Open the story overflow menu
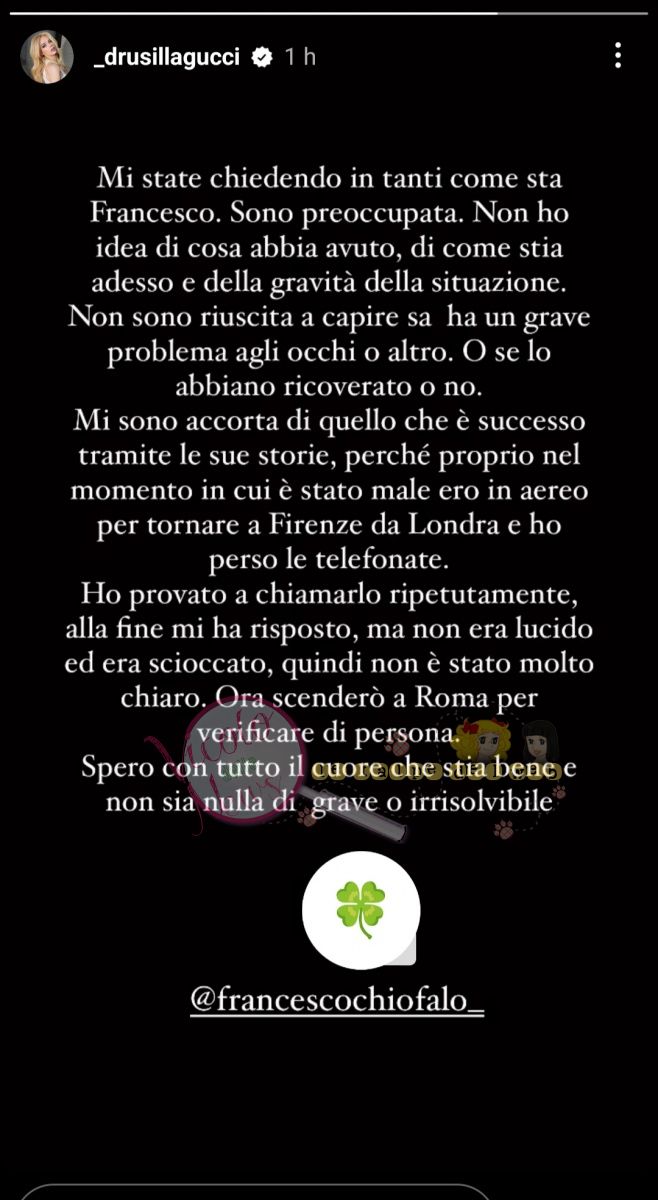Viewport: 658px width, 1200px height. [x=619, y=56]
